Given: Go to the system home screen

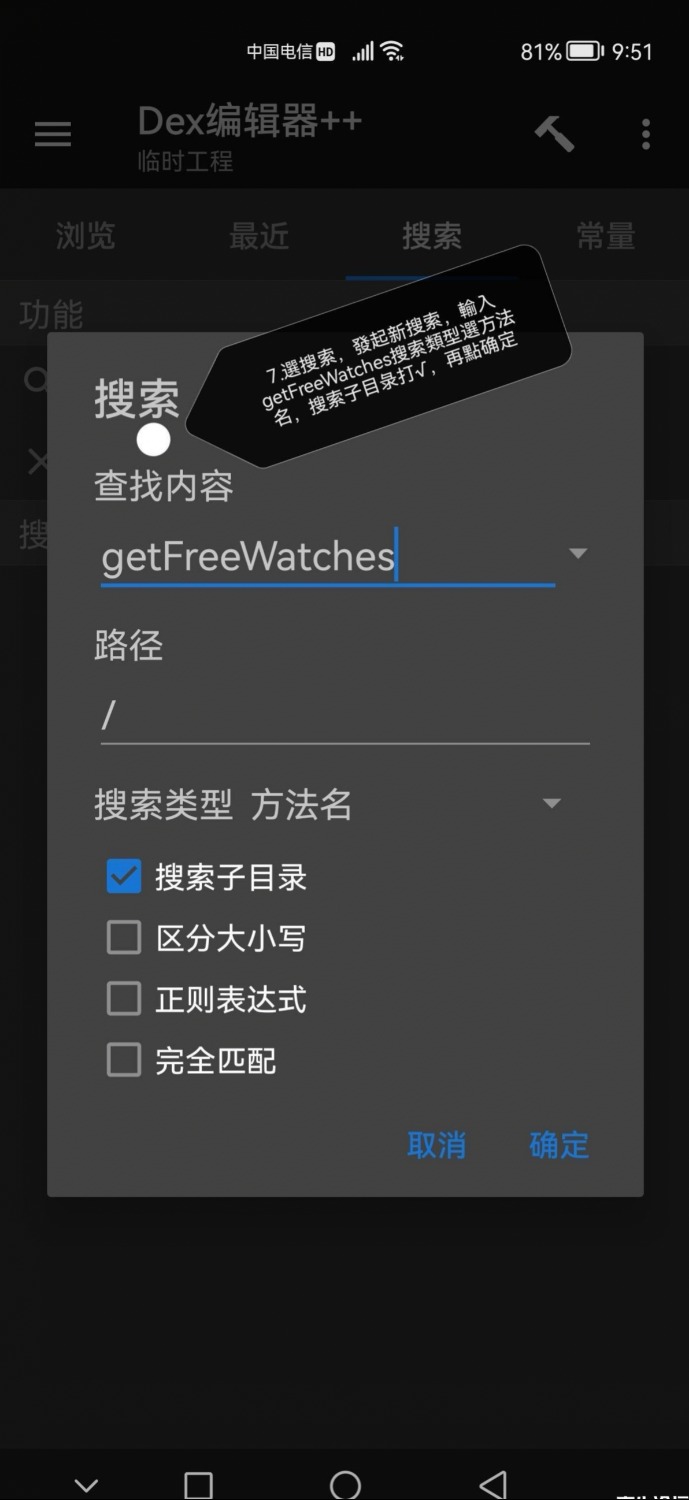Looking at the screenshot, I should (x=345, y=1484).
